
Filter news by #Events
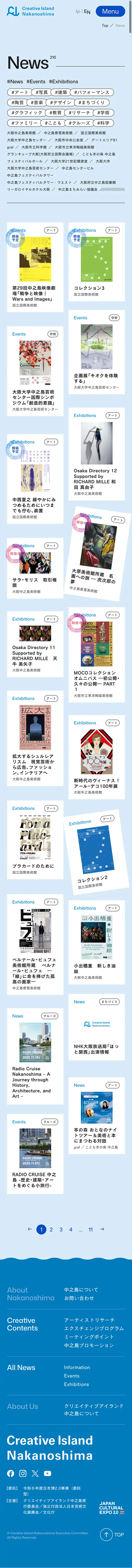36,81
